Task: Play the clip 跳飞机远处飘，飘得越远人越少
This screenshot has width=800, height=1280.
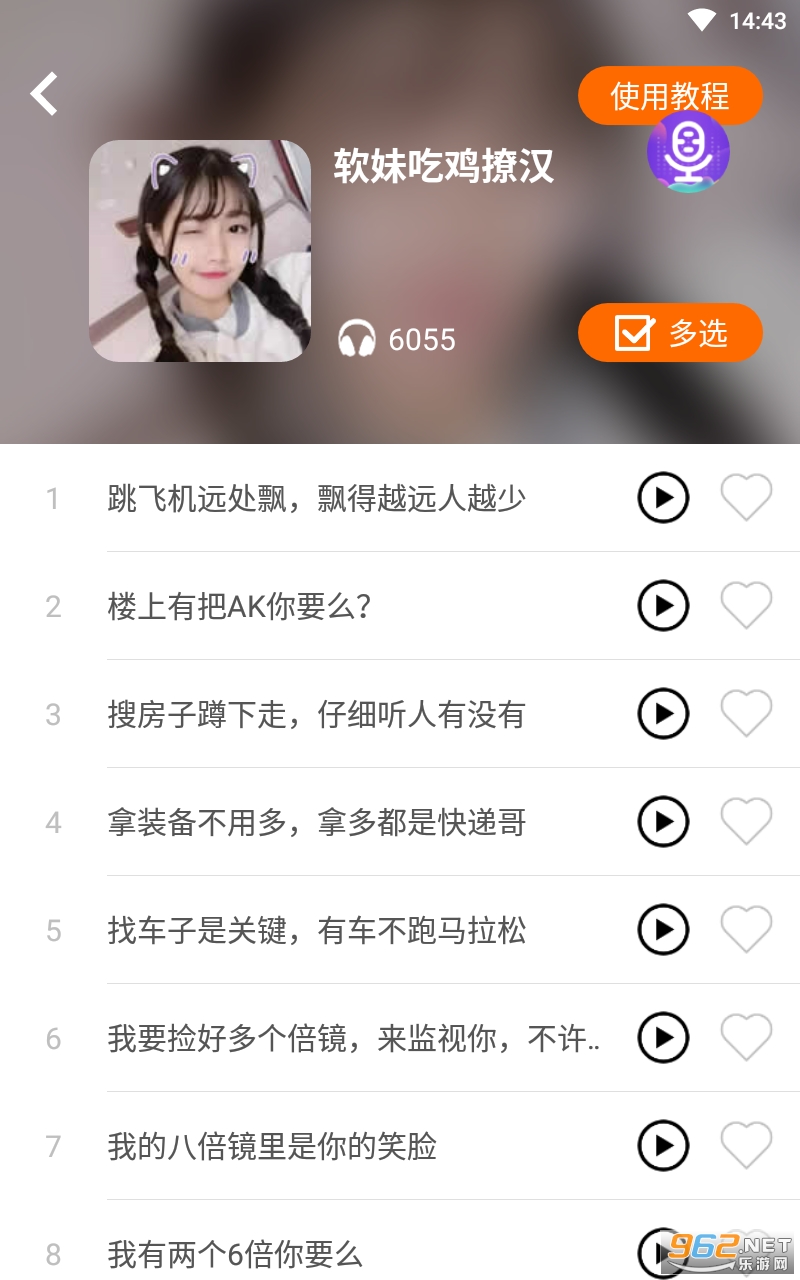Action: click(x=663, y=498)
